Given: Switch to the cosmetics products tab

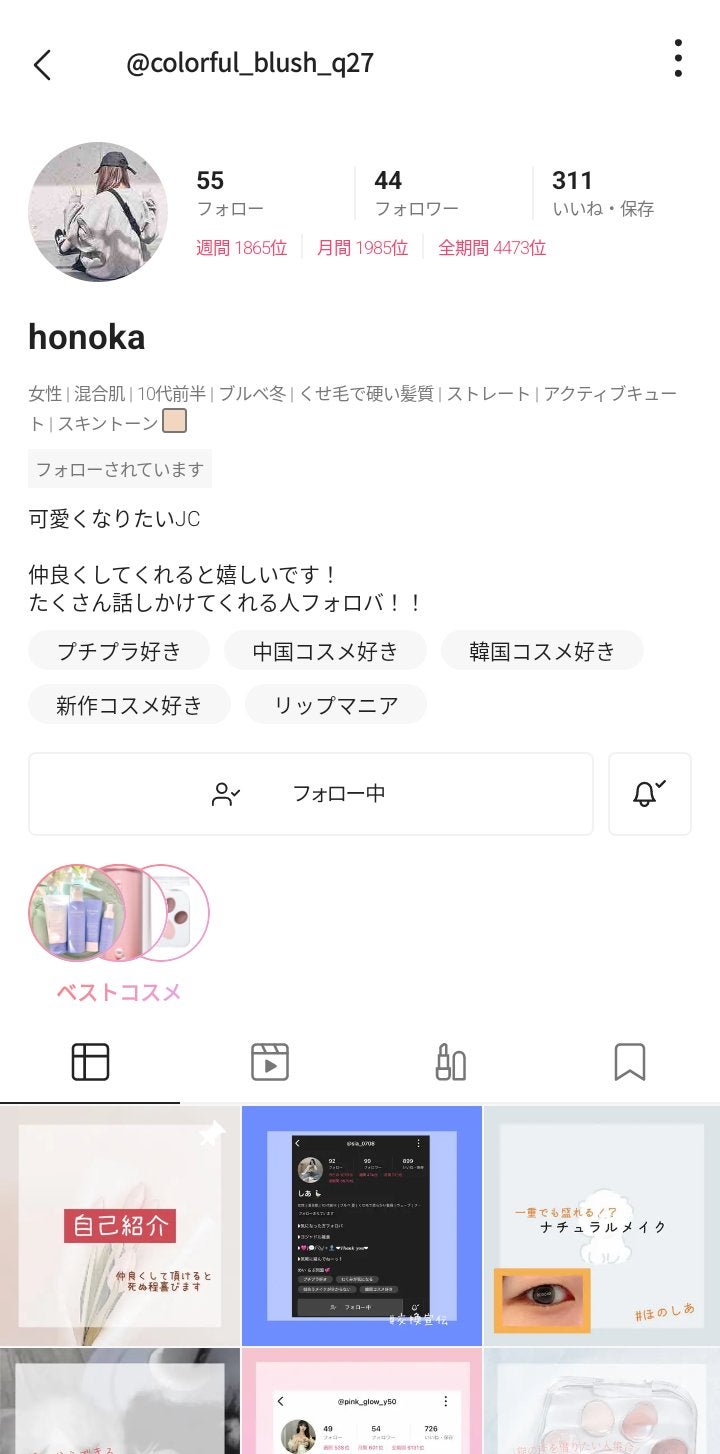Looking at the screenshot, I should pyautogui.click(x=450, y=1062).
